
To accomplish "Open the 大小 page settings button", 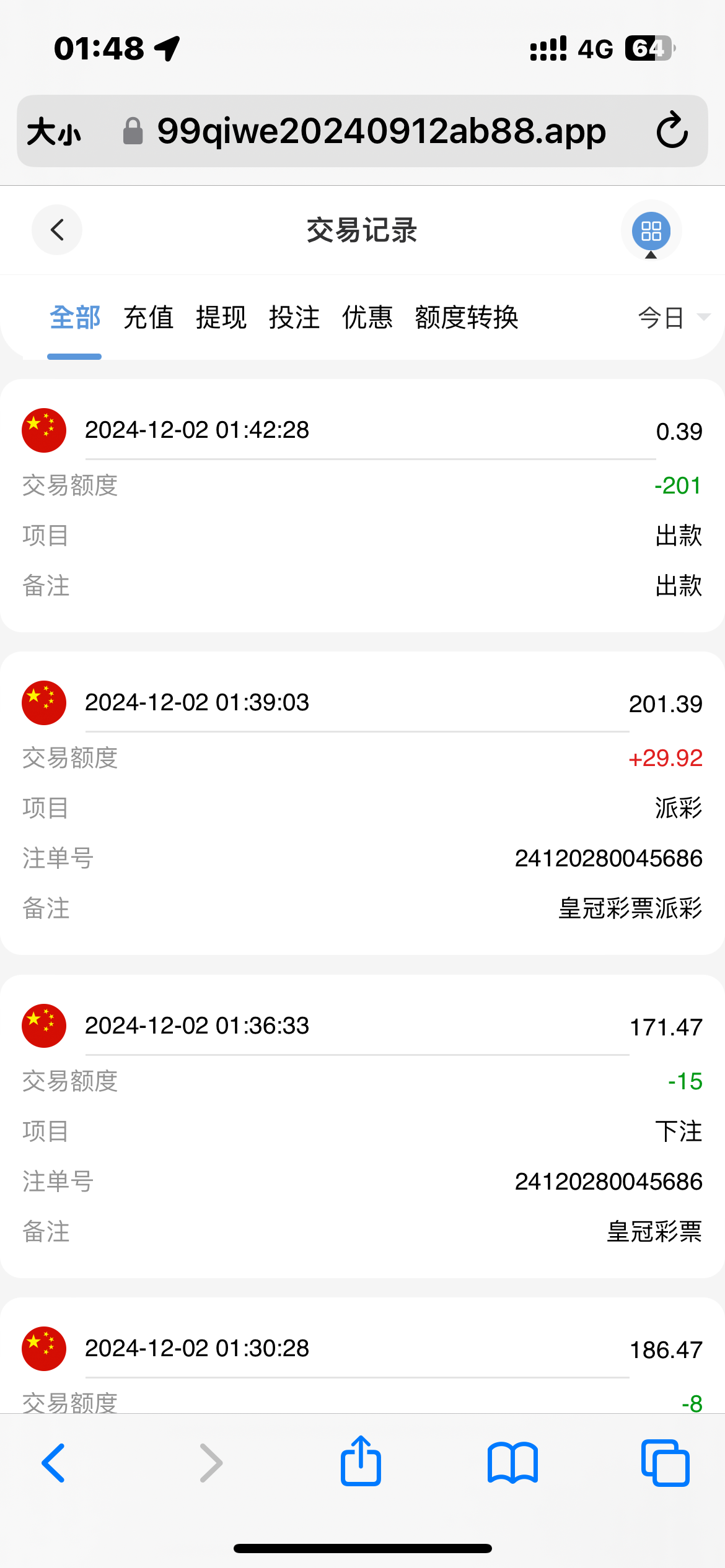I will click(x=54, y=132).
